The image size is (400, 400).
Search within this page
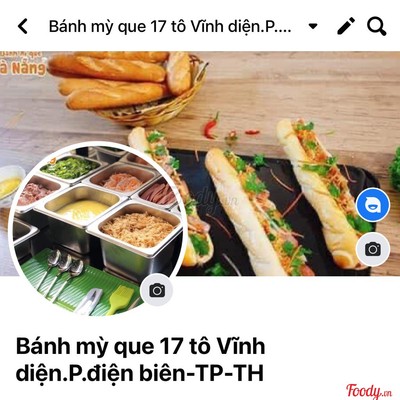[x=377, y=26]
